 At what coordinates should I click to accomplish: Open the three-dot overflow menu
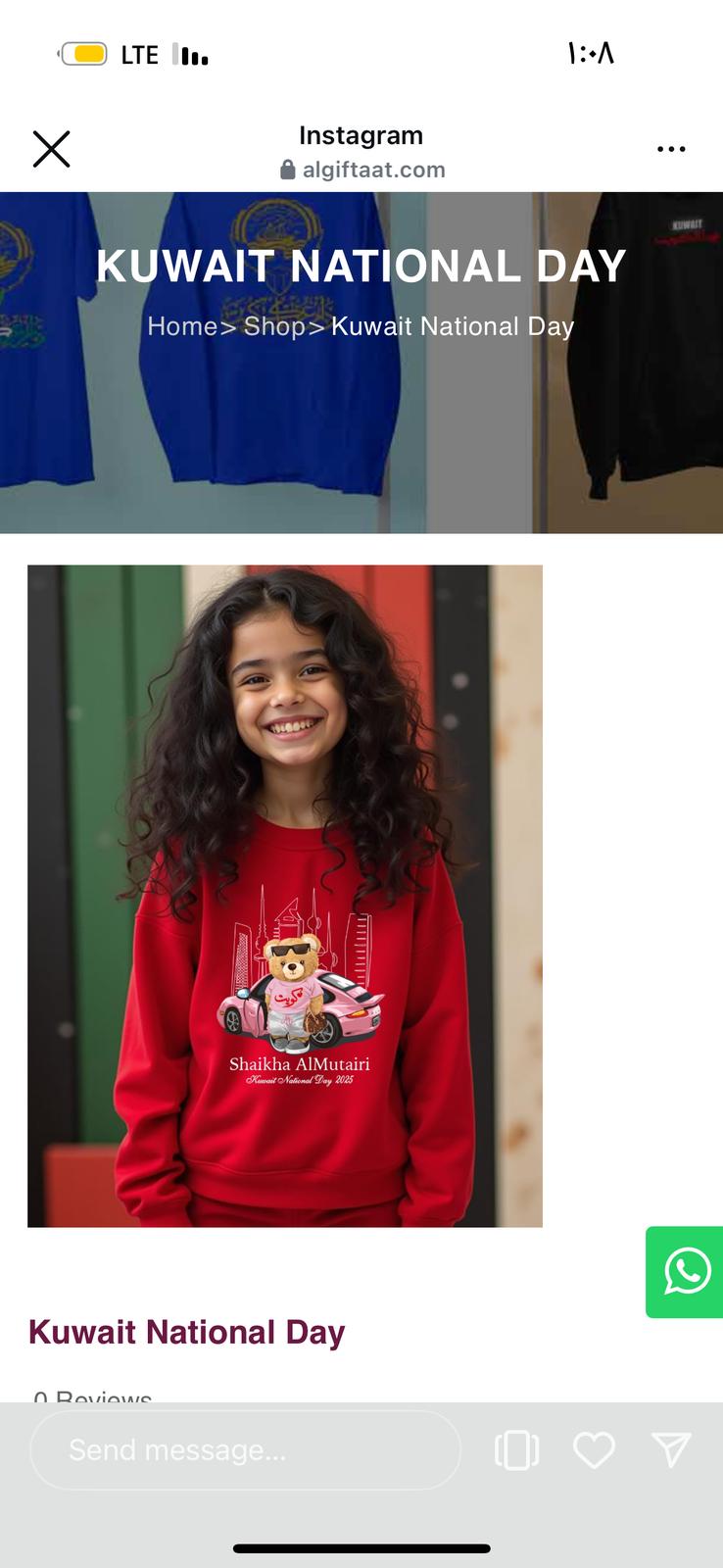pyautogui.click(x=671, y=149)
